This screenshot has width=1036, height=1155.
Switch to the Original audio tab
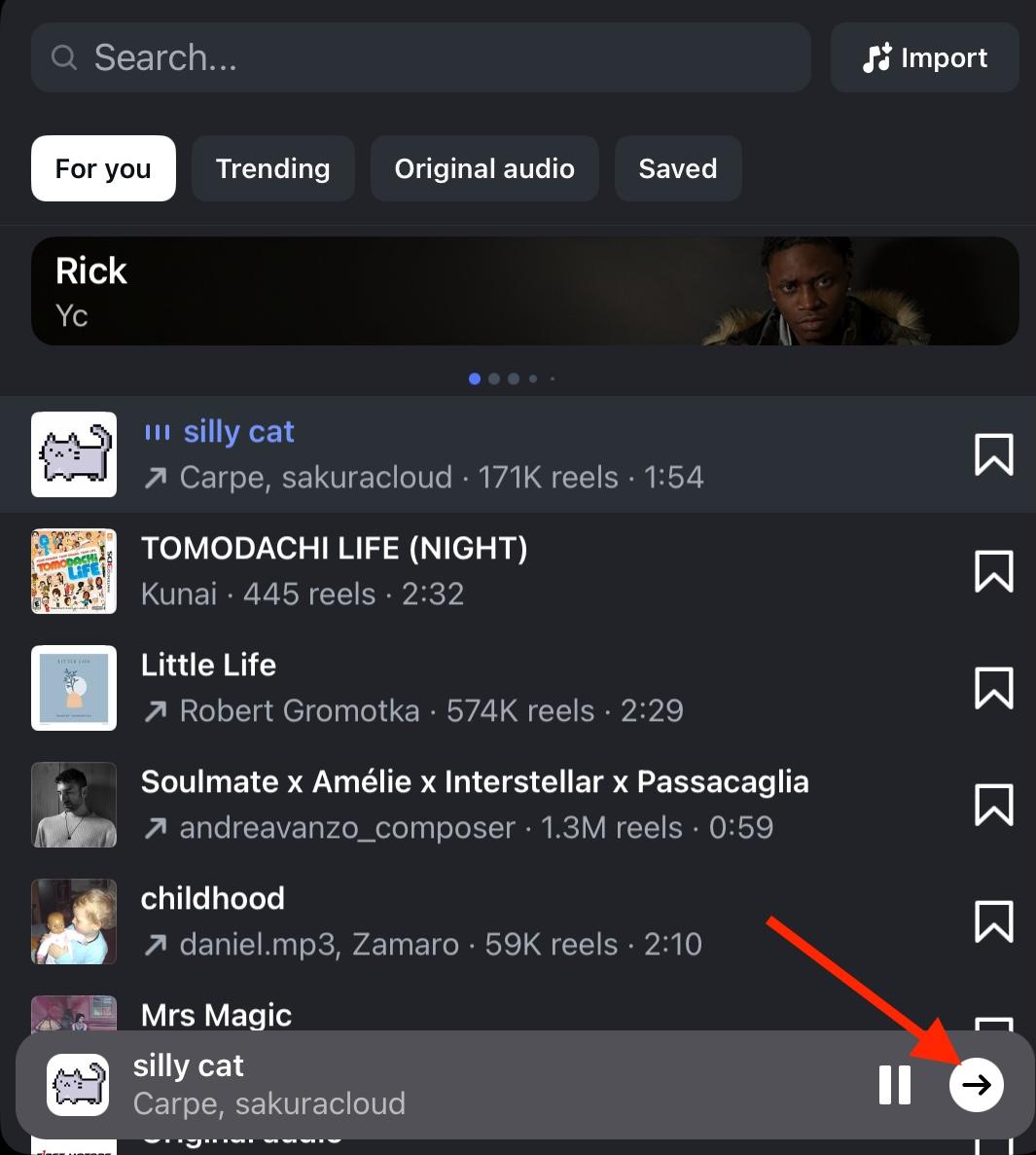tap(483, 169)
